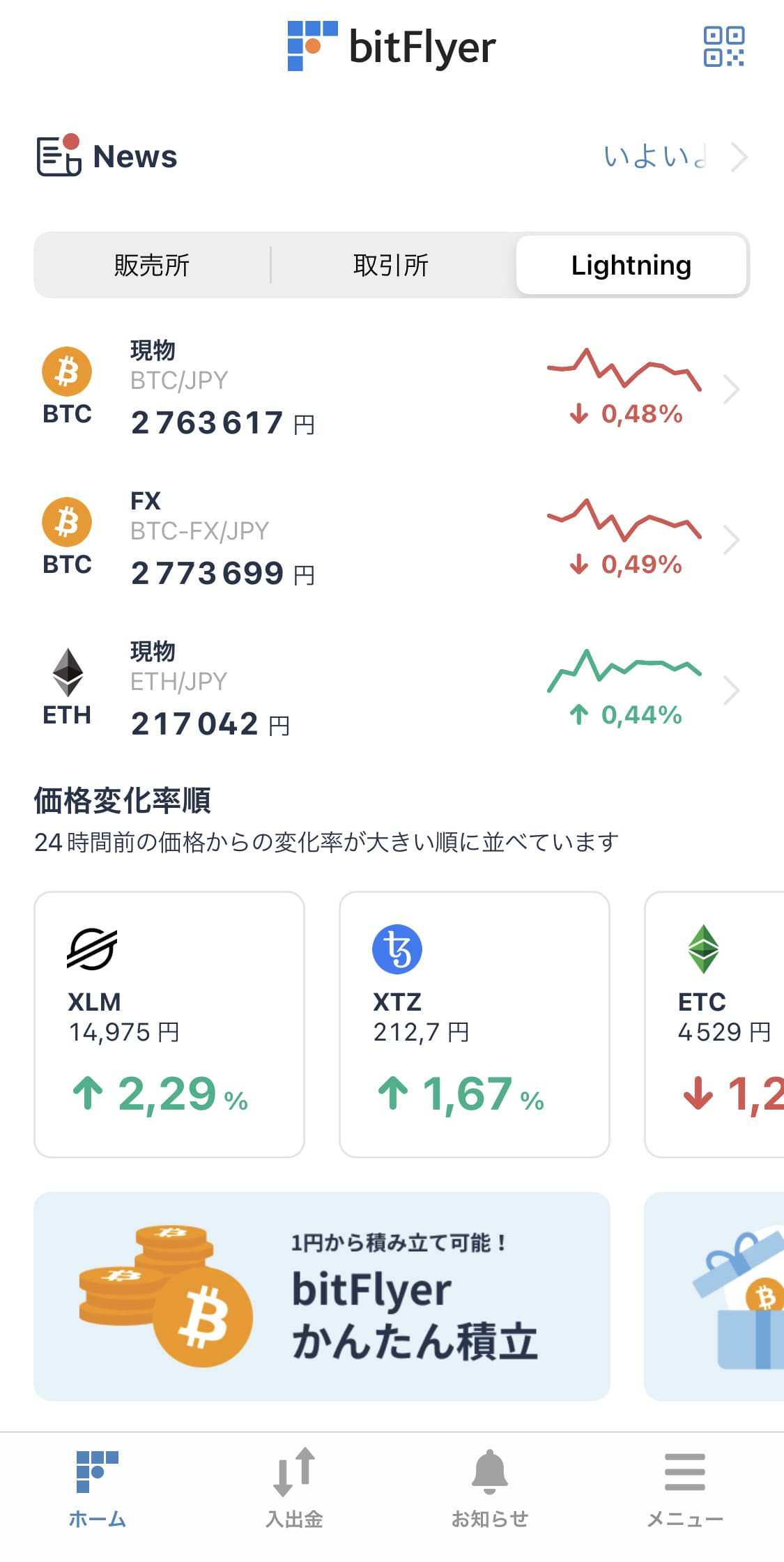Switch to the 取引所 tab
This screenshot has height=1562, width=784.
[x=391, y=265]
